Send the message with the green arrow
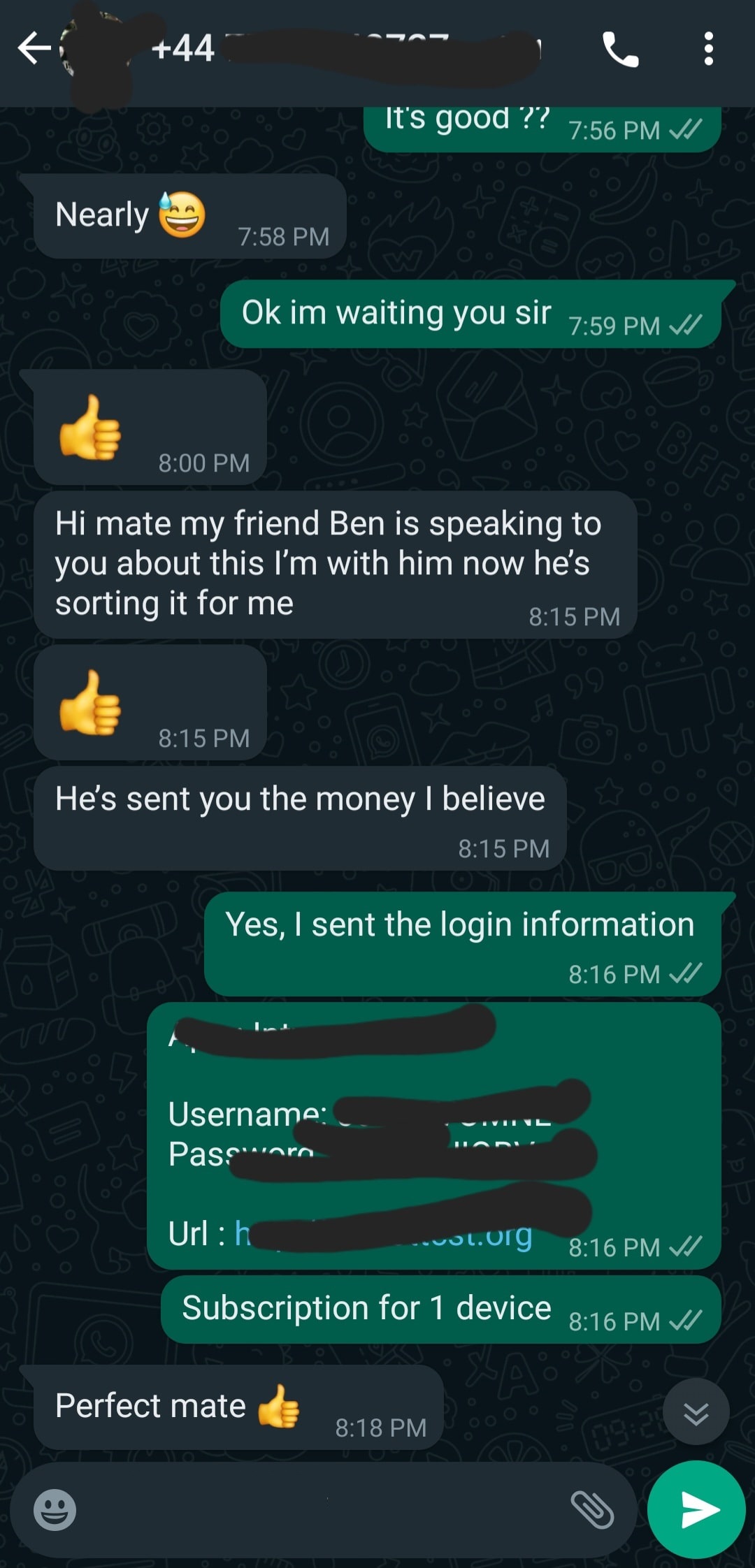Screen dimensions: 755x1568 [696, 1509]
